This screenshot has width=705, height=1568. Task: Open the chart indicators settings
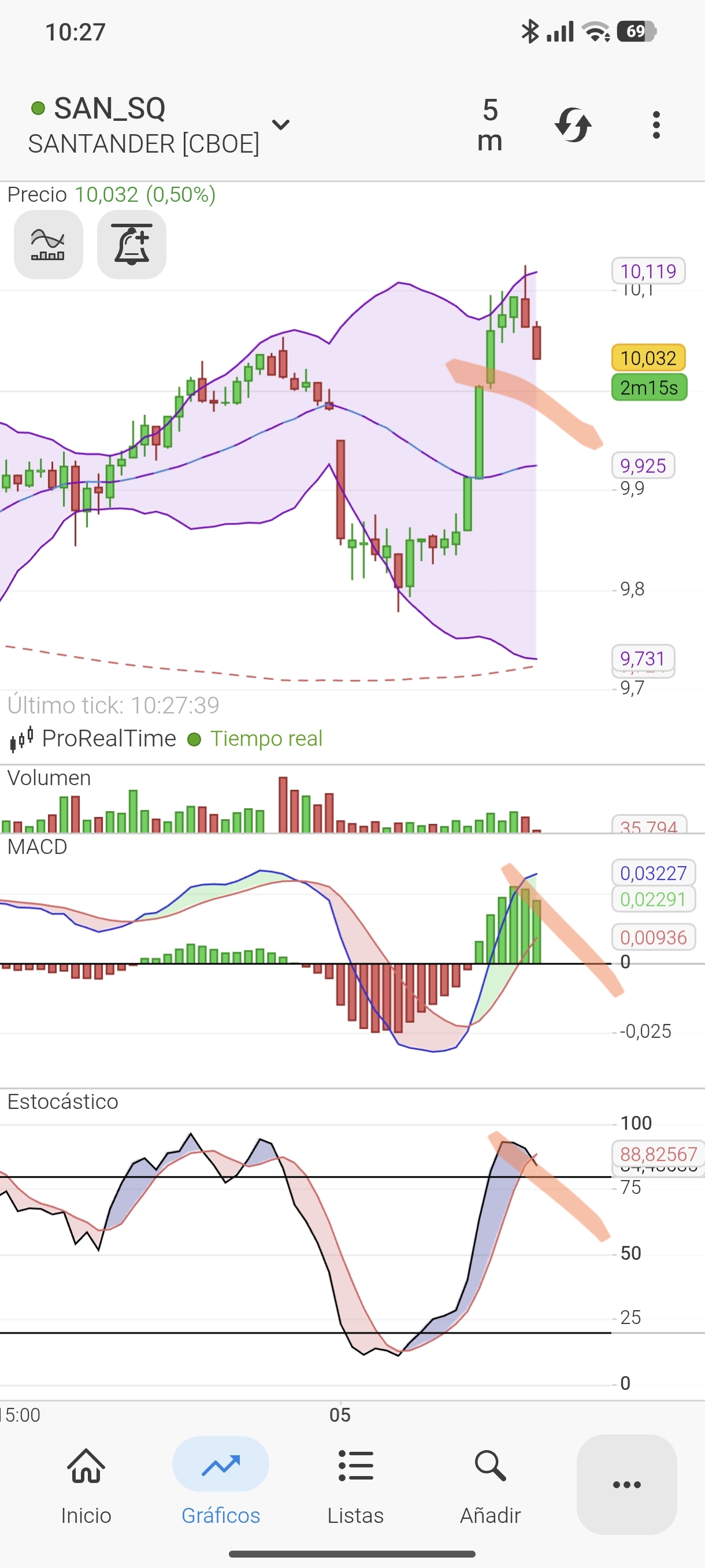[x=48, y=245]
